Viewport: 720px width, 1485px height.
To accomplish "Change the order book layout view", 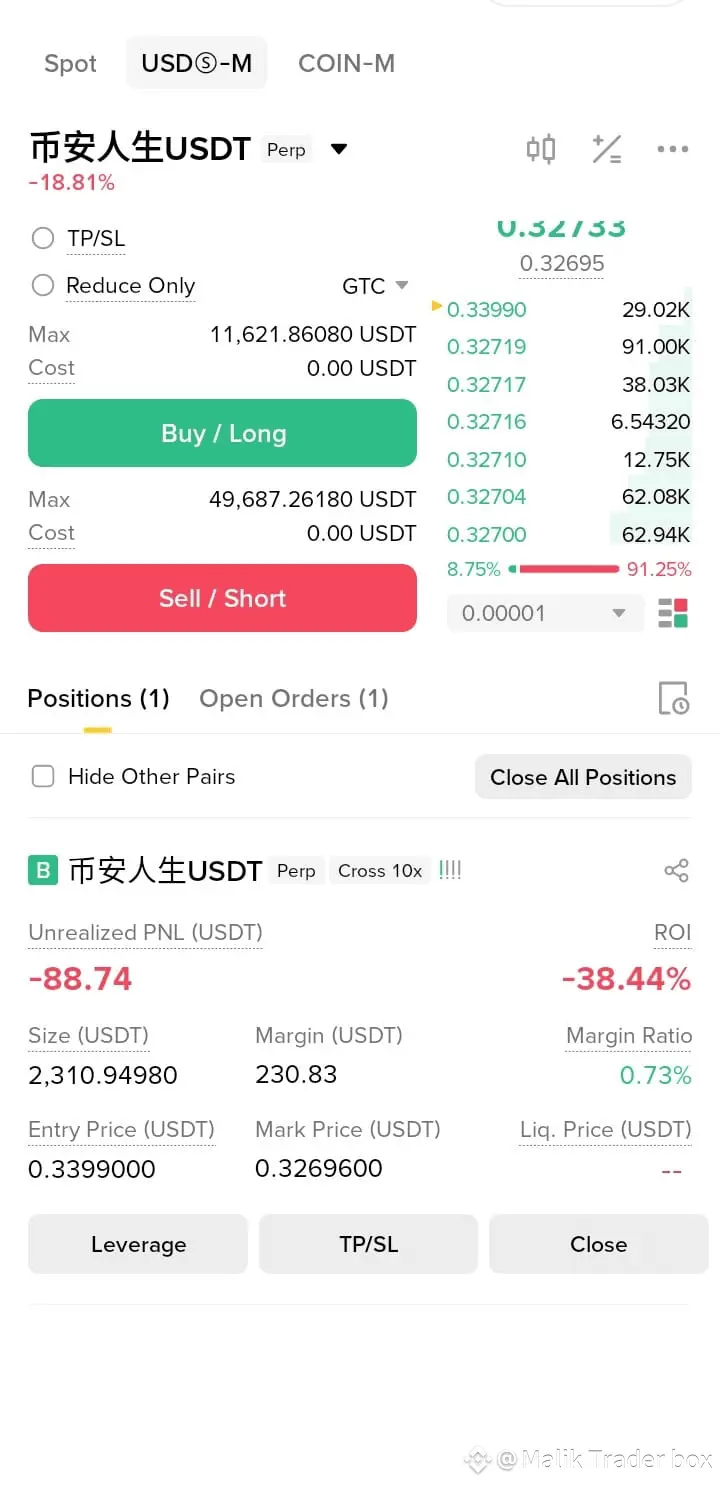I will pos(673,613).
